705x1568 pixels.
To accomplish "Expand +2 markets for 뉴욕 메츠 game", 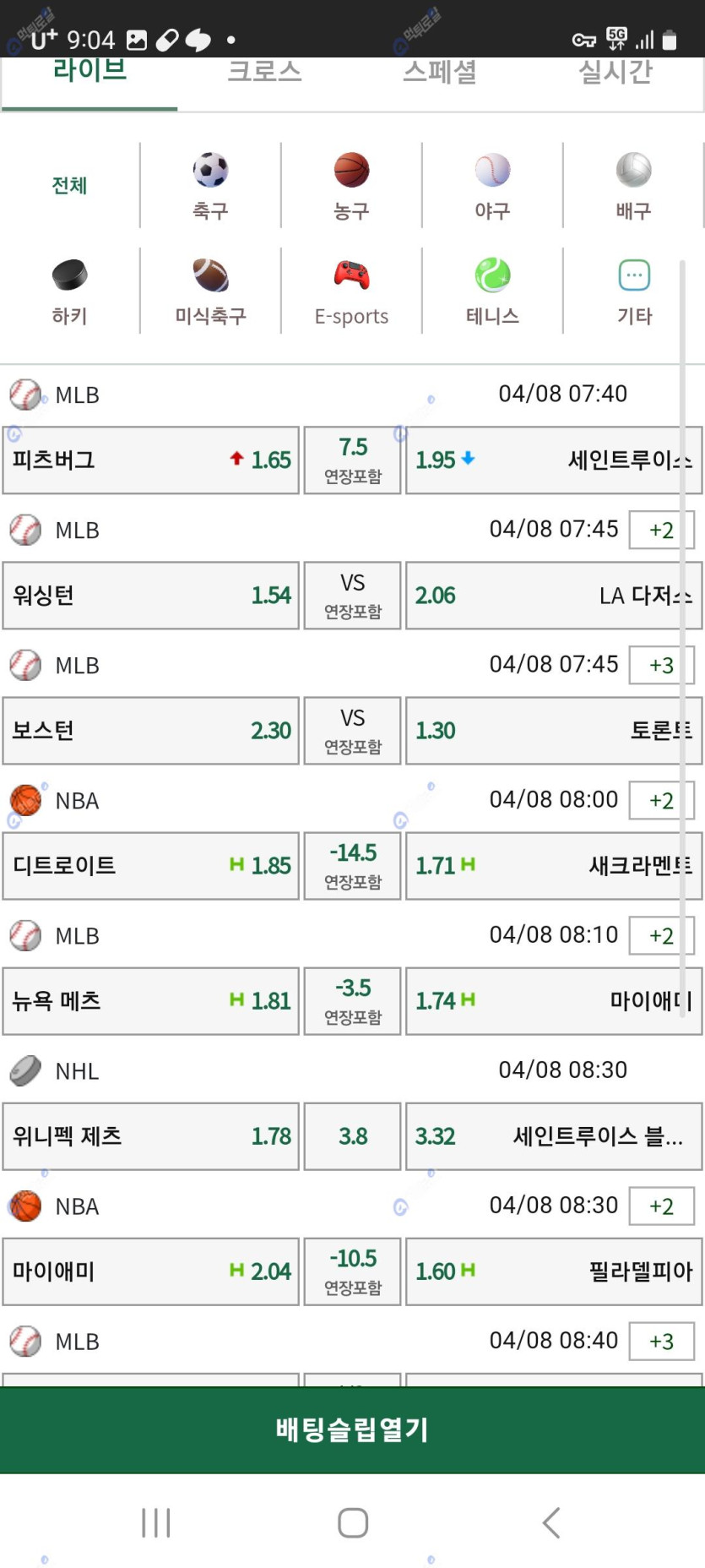I will click(x=662, y=936).
